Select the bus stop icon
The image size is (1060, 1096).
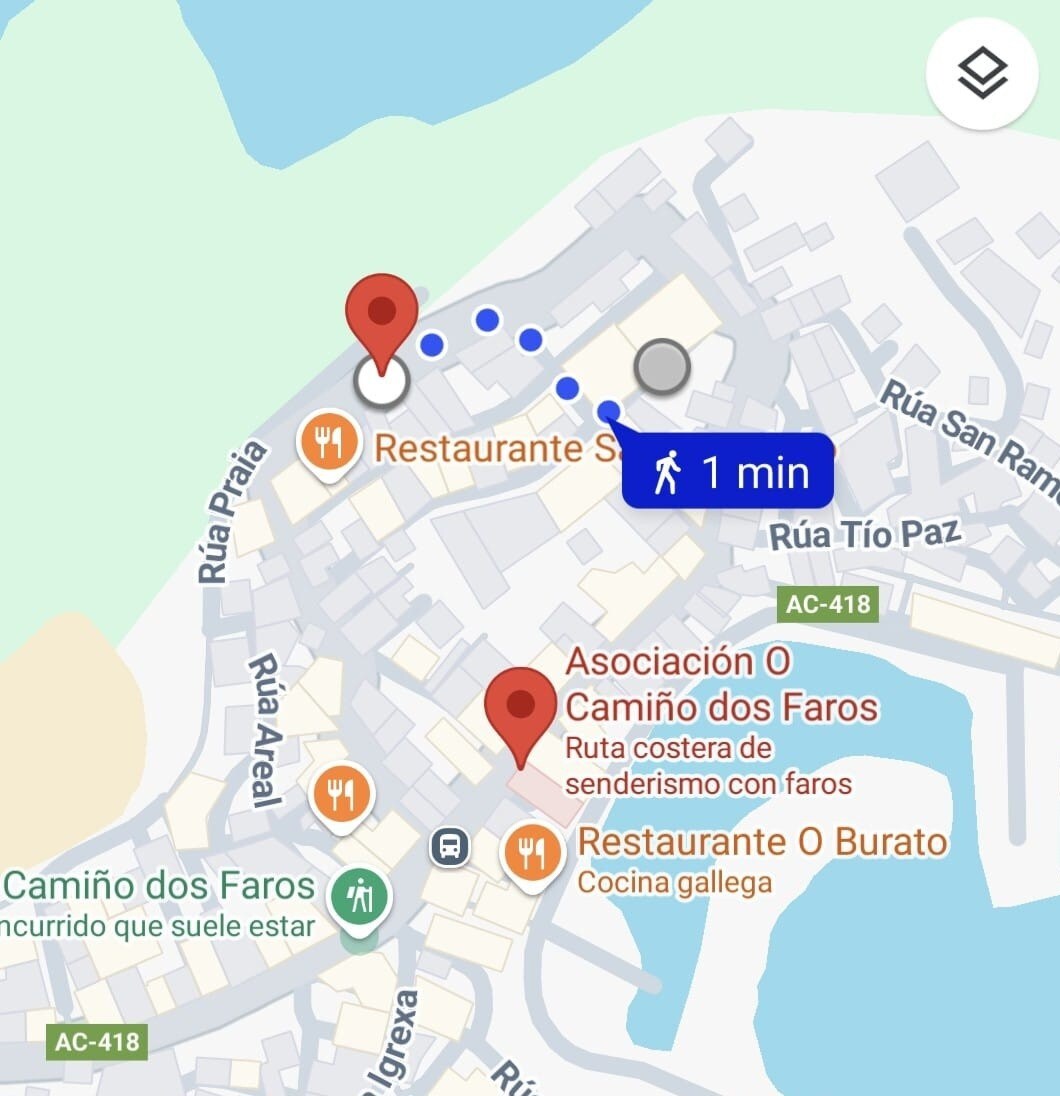pyautogui.click(x=451, y=847)
